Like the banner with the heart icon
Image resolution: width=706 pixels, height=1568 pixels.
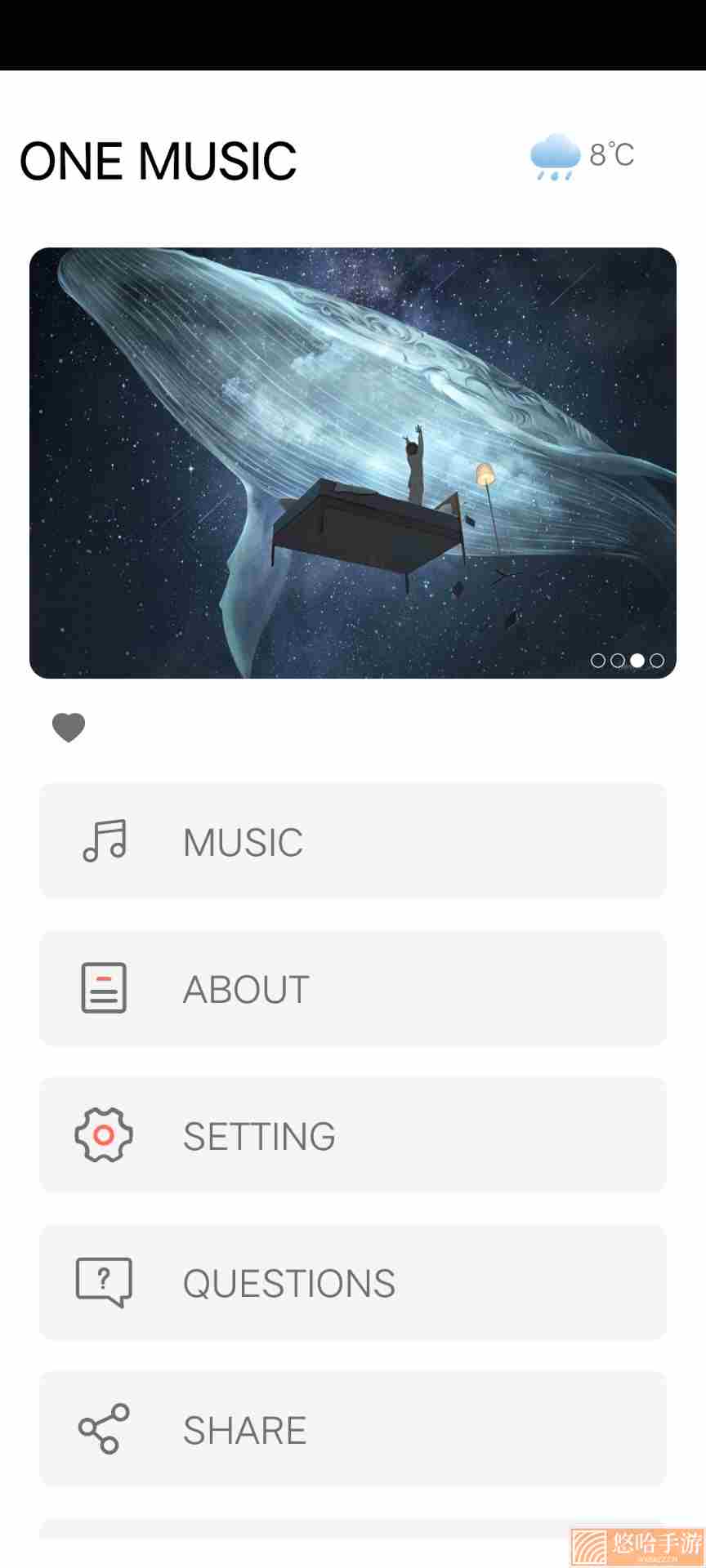(69, 728)
